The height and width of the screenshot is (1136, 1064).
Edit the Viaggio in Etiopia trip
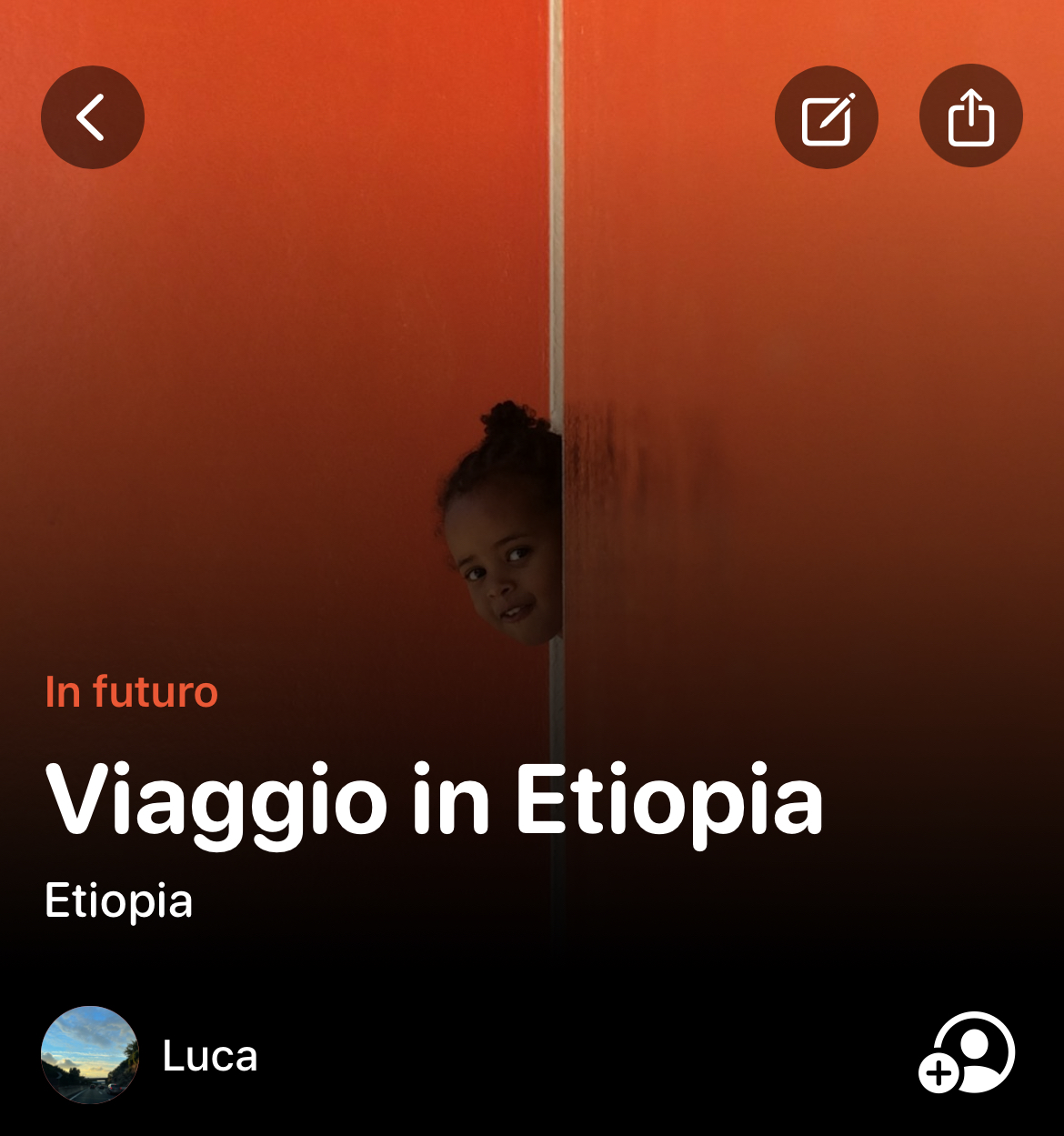coord(826,117)
